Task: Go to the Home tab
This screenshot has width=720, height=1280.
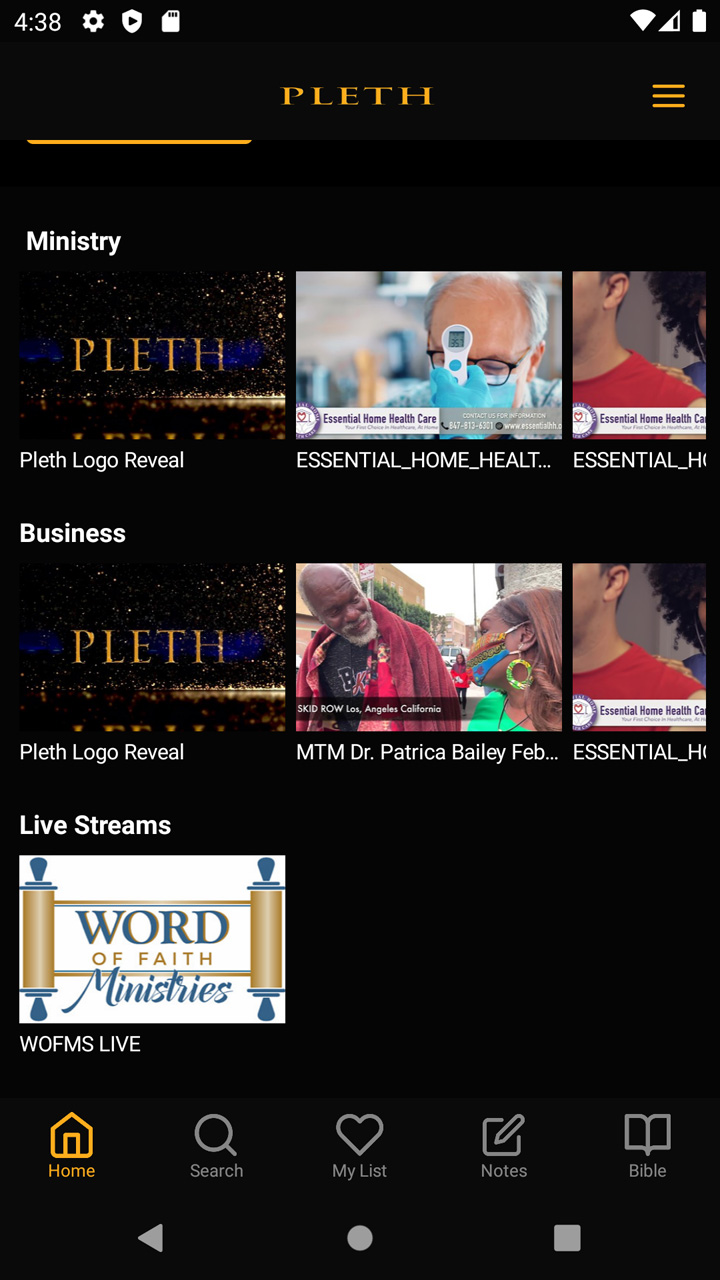Action: click(x=72, y=1147)
